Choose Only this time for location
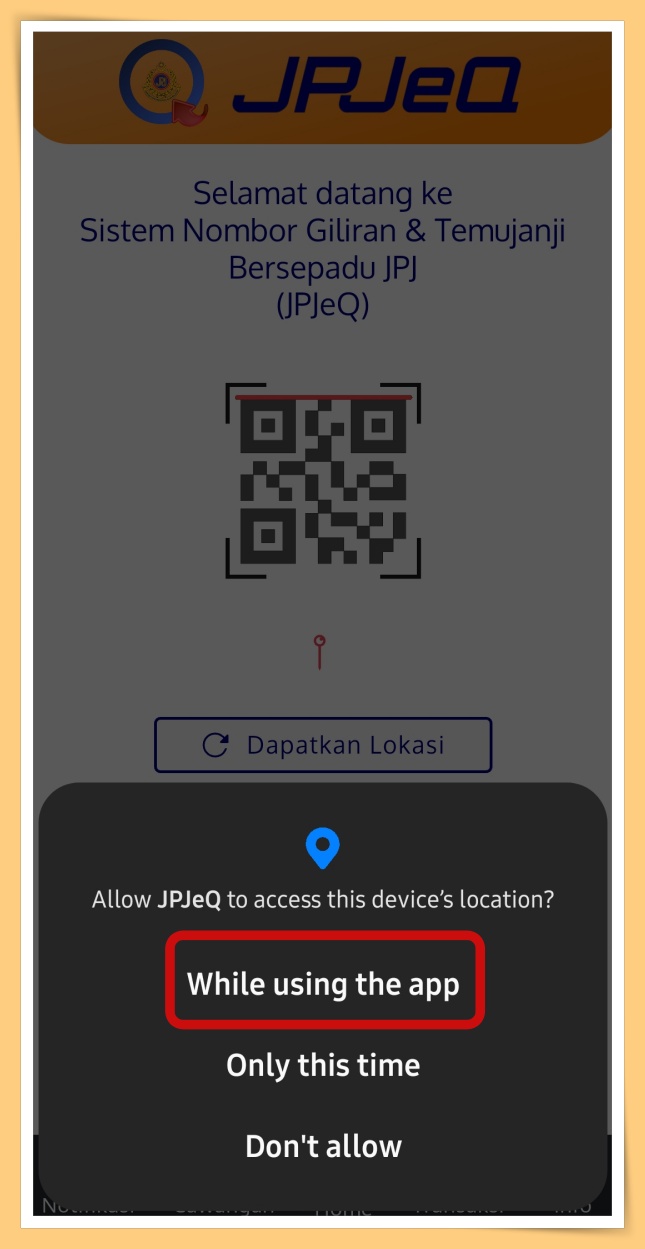Image resolution: width=645 pixels, height=1249 pixels. click(x=323, y=1065)
